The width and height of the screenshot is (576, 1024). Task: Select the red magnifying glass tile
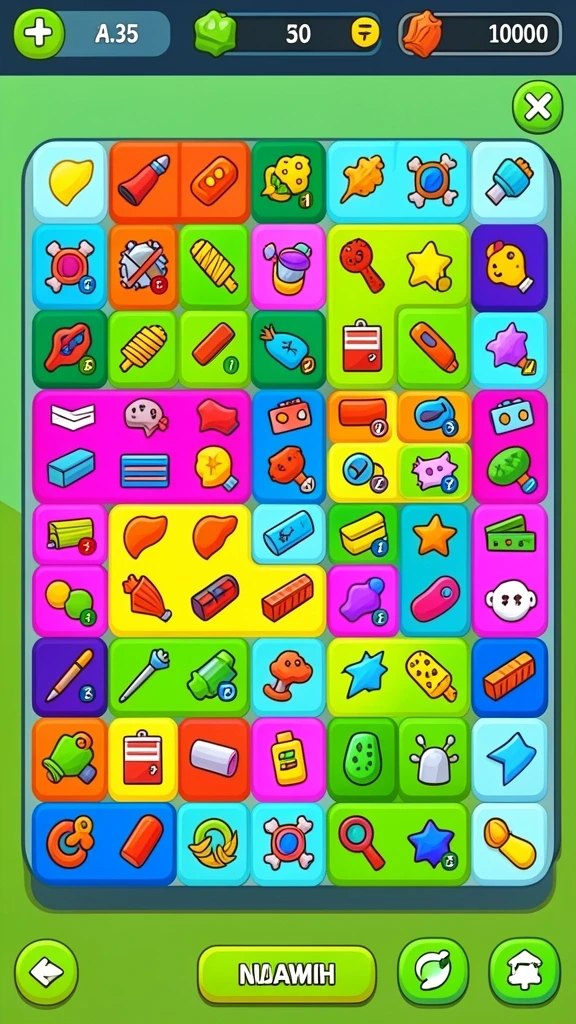(x=362, y=842)
